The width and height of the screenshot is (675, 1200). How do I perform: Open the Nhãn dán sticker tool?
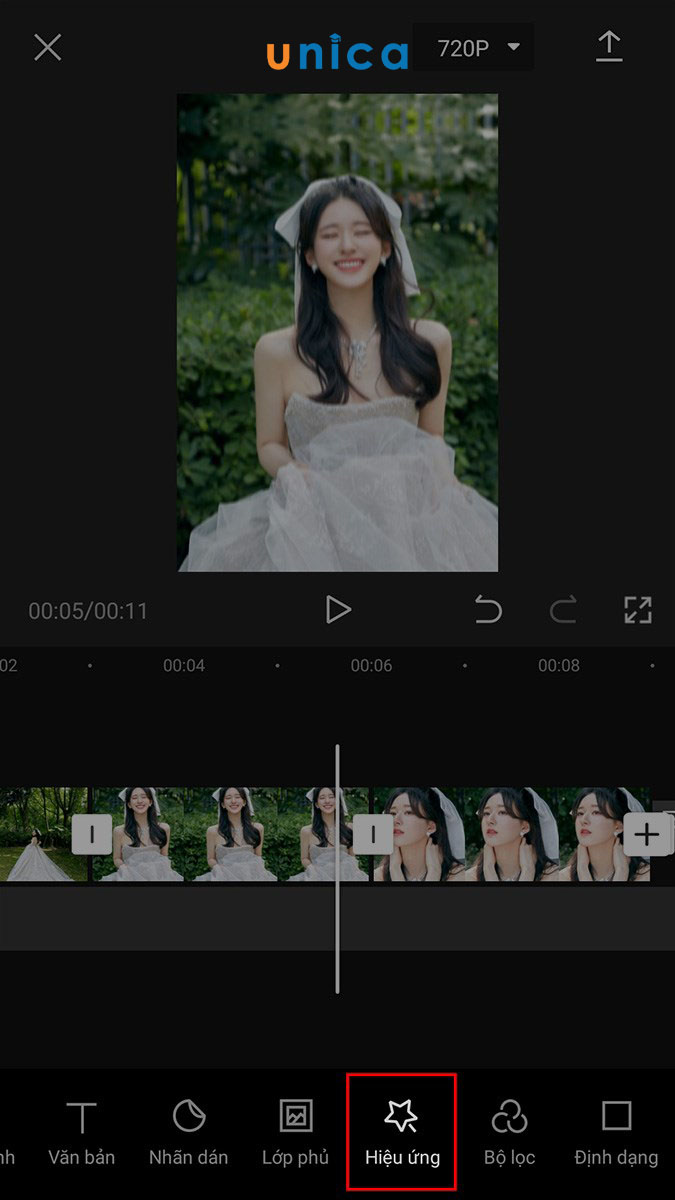click(x=188, y=1133)
